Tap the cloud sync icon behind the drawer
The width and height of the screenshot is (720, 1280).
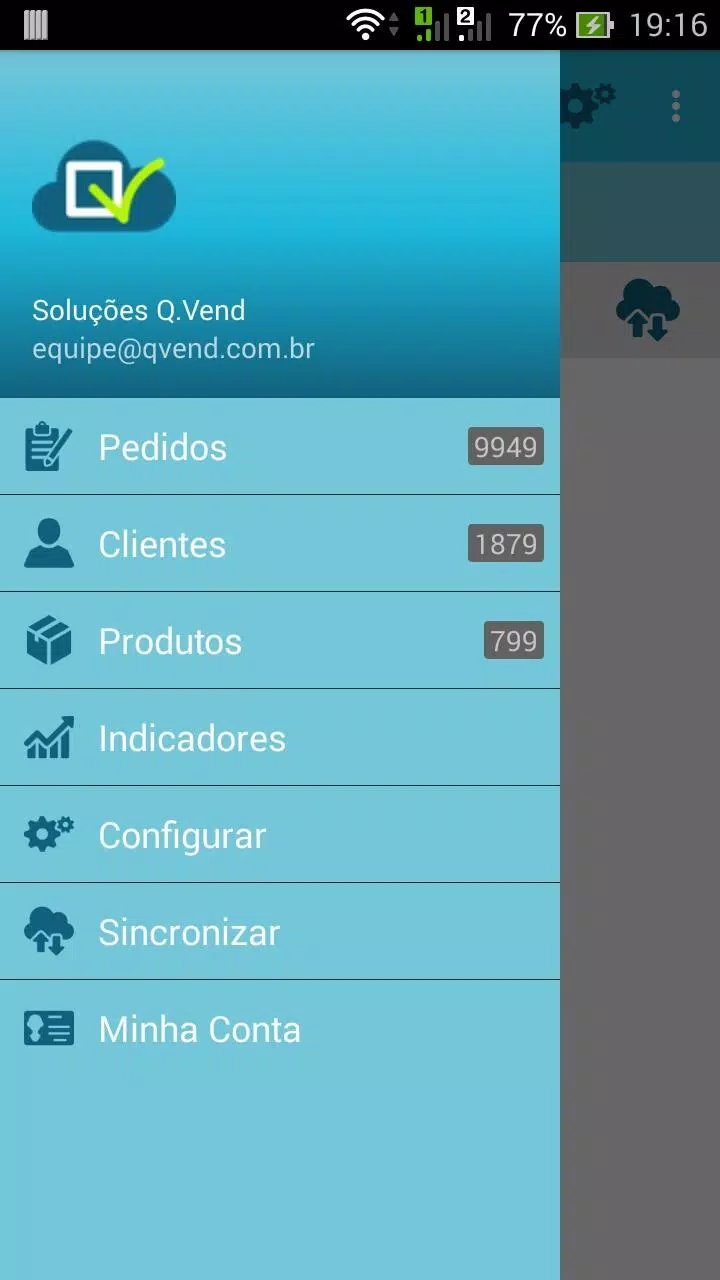tap(648, 310)
